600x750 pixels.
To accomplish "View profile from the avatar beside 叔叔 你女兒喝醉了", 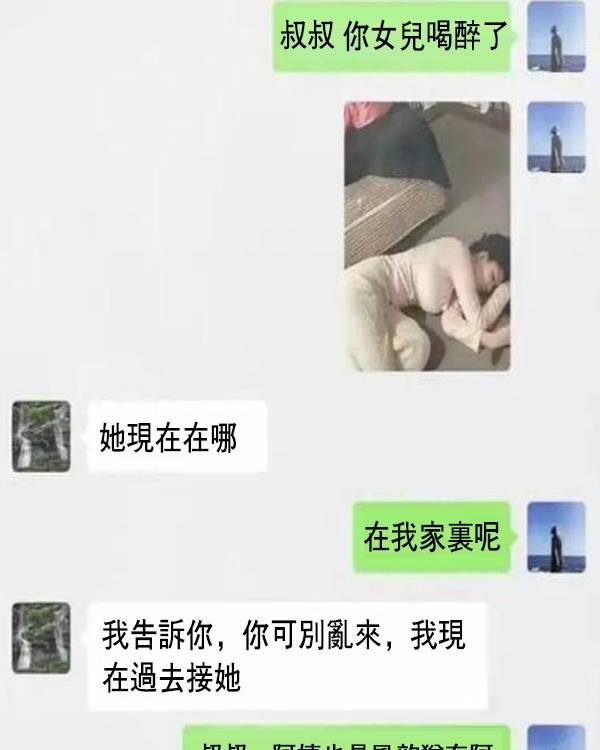I will click(556, 36).
